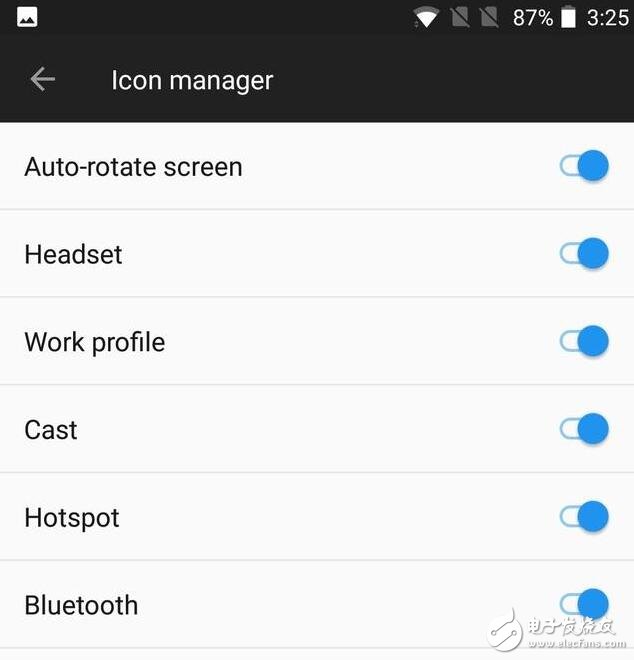Disable the Auto-rotate screen icon toggle

click(x=585, y=166)
